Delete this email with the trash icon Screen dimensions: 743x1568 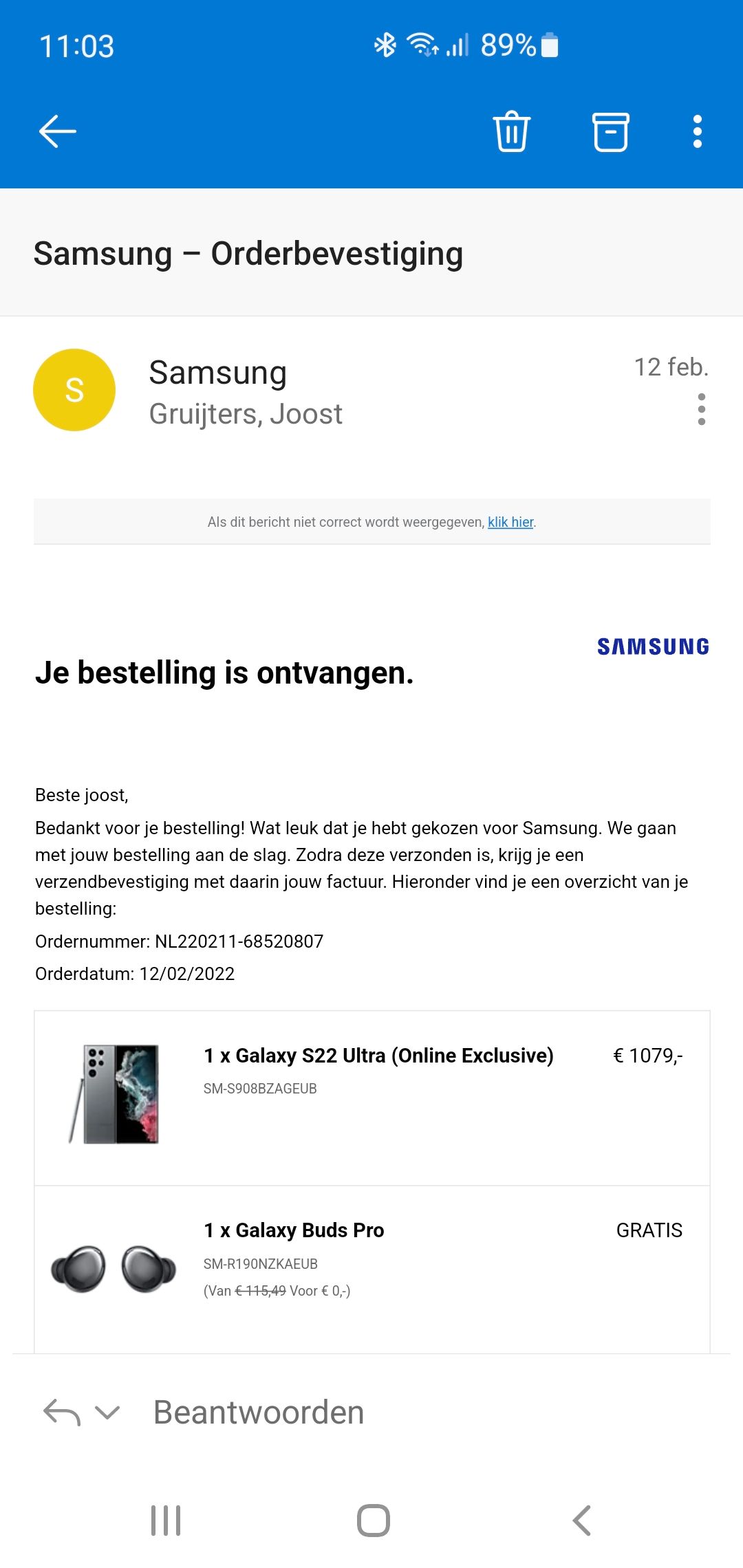(511, 131)
